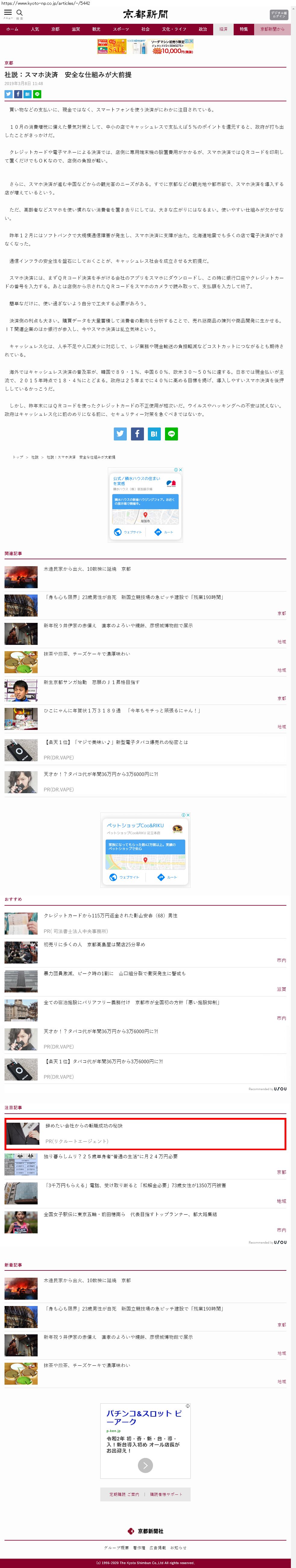Open article 全国女子駅伝に東京五輪・前田穂南ら
296x1568 pixels.
click(x=129, y=1214)
